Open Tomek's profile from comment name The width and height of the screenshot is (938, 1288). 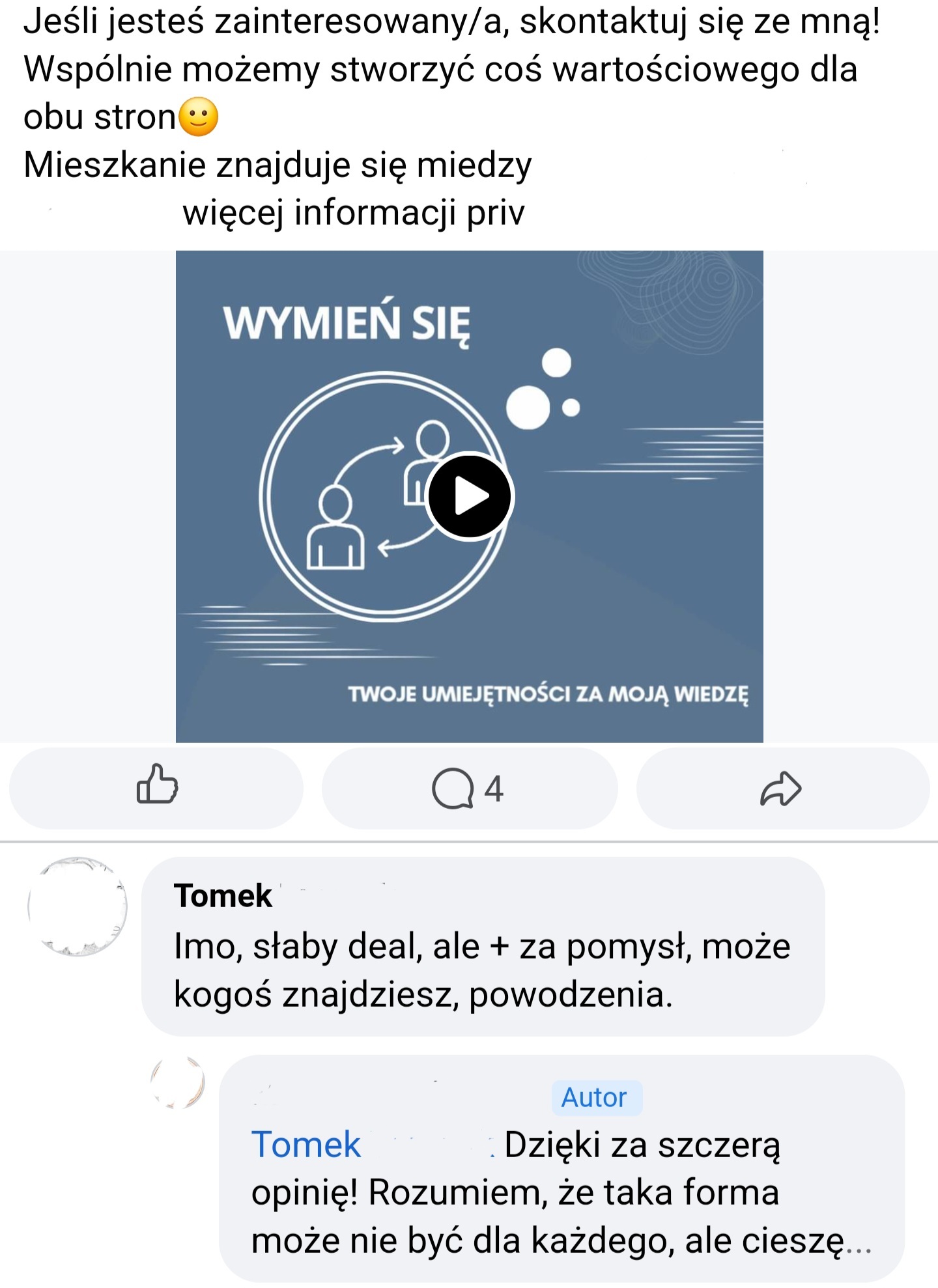223,895
